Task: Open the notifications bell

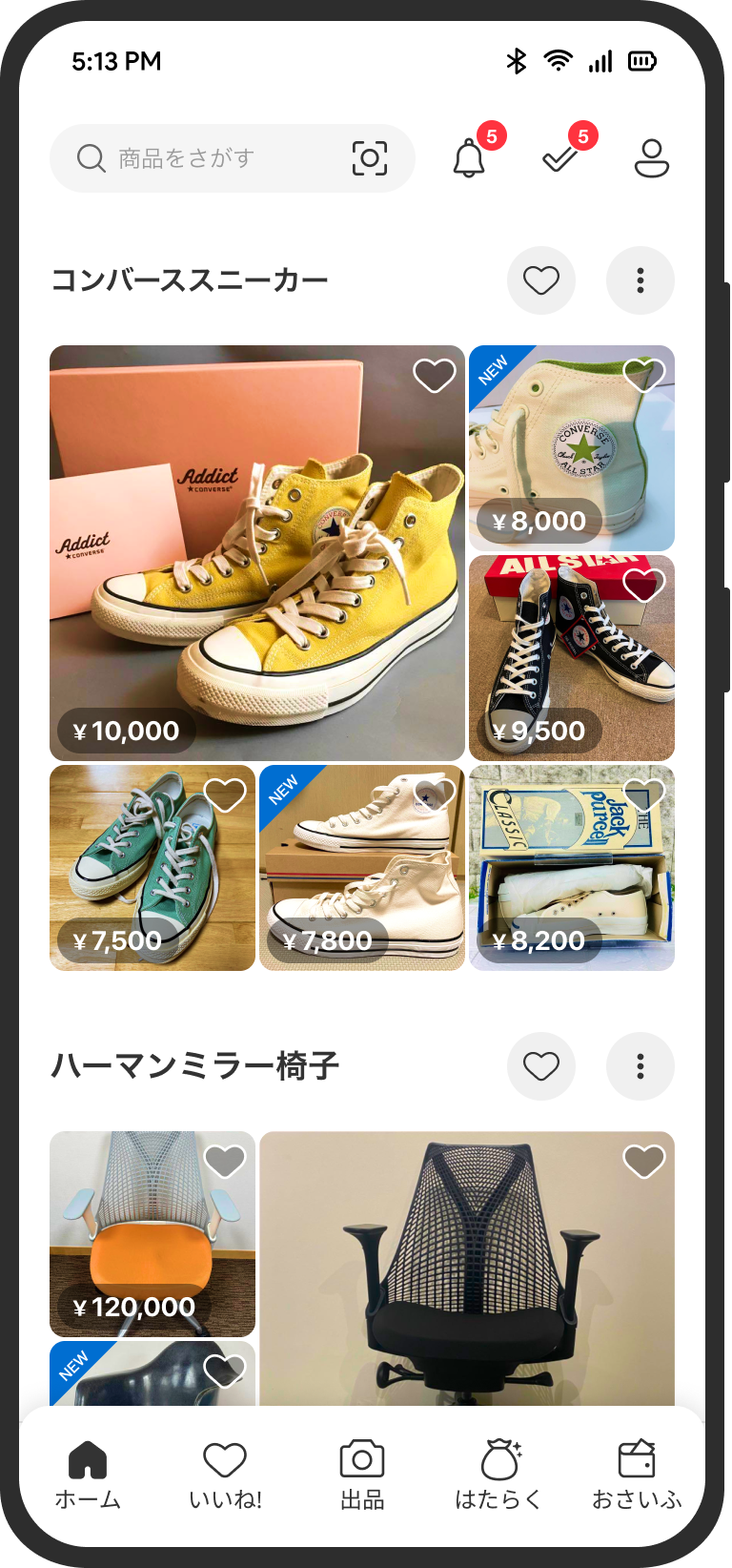Action: click(469, 158)
